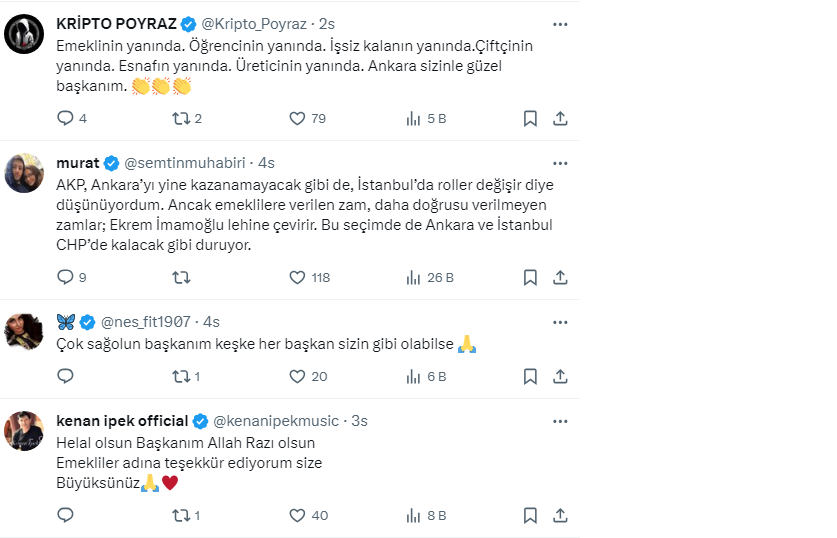The width and height of the screenshot is (837, 538).
Task: Open the @nes_fit1907 profile handle
Action: [x=147, y=321]
